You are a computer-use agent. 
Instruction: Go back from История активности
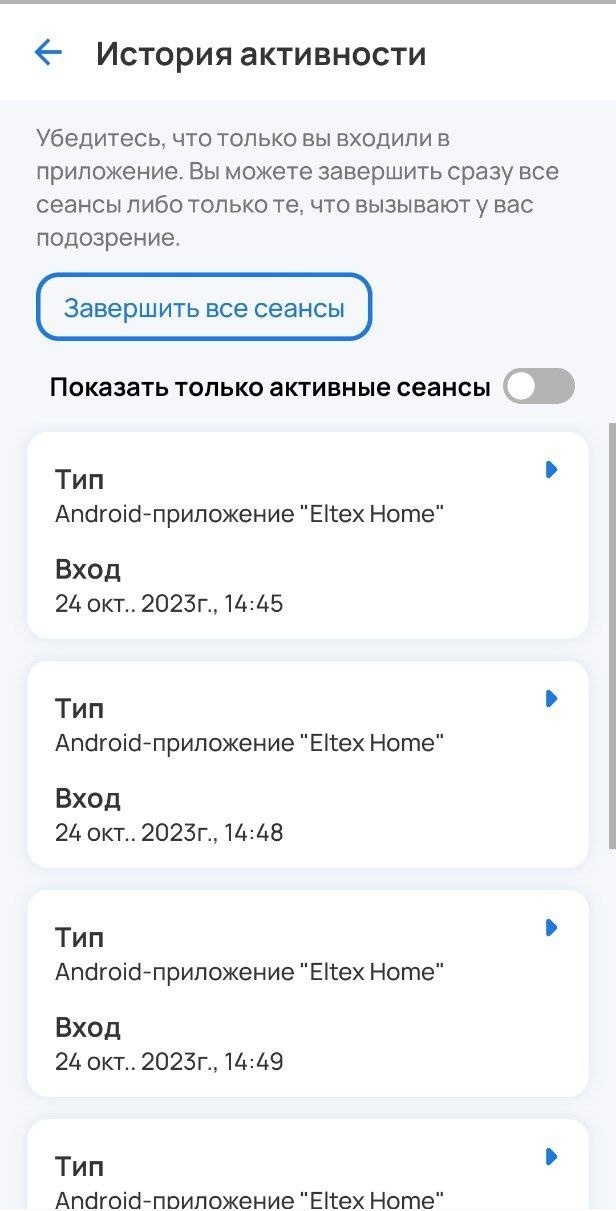coord(48,53)
